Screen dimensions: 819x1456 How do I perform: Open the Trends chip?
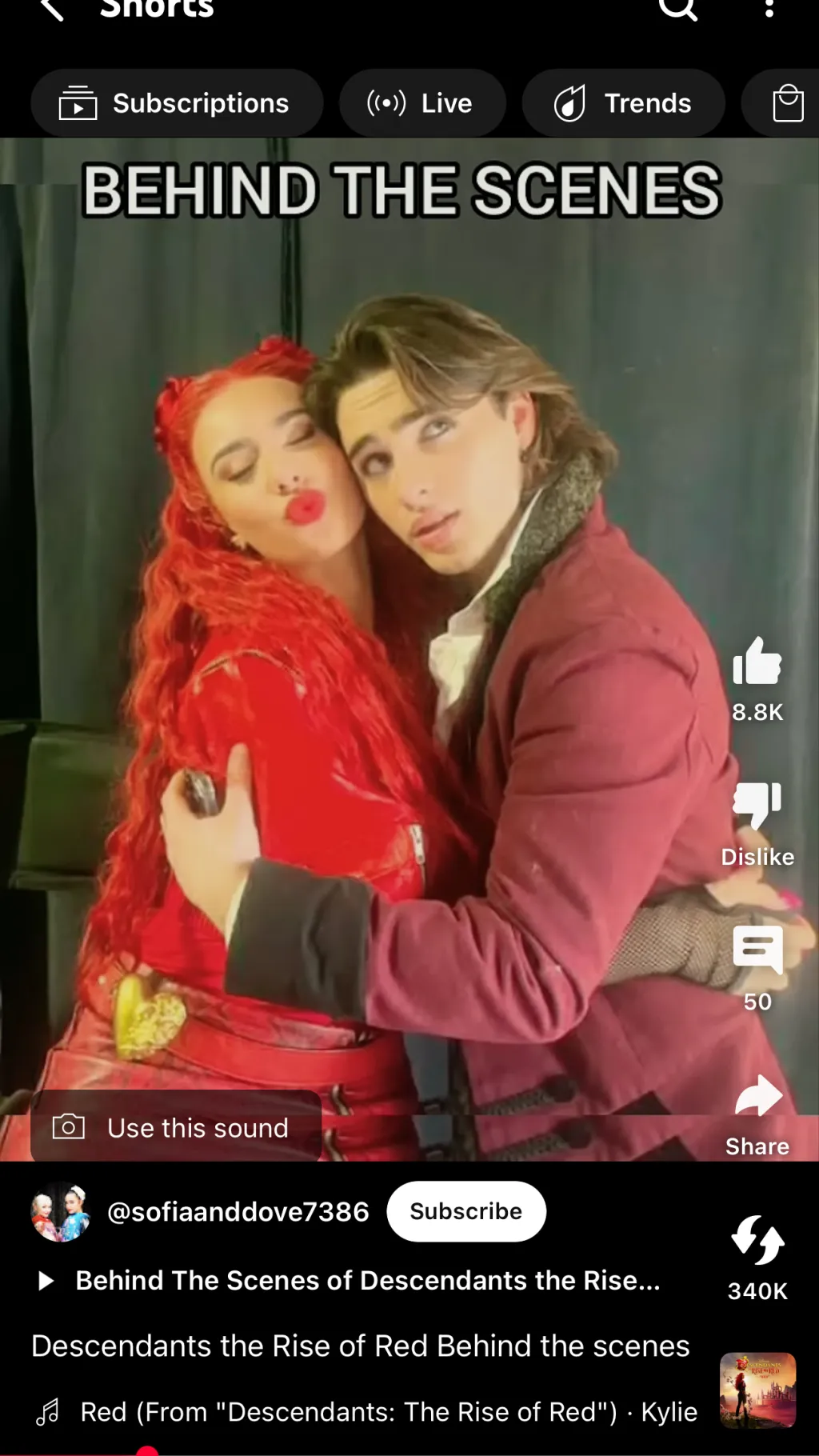(623, 103)
